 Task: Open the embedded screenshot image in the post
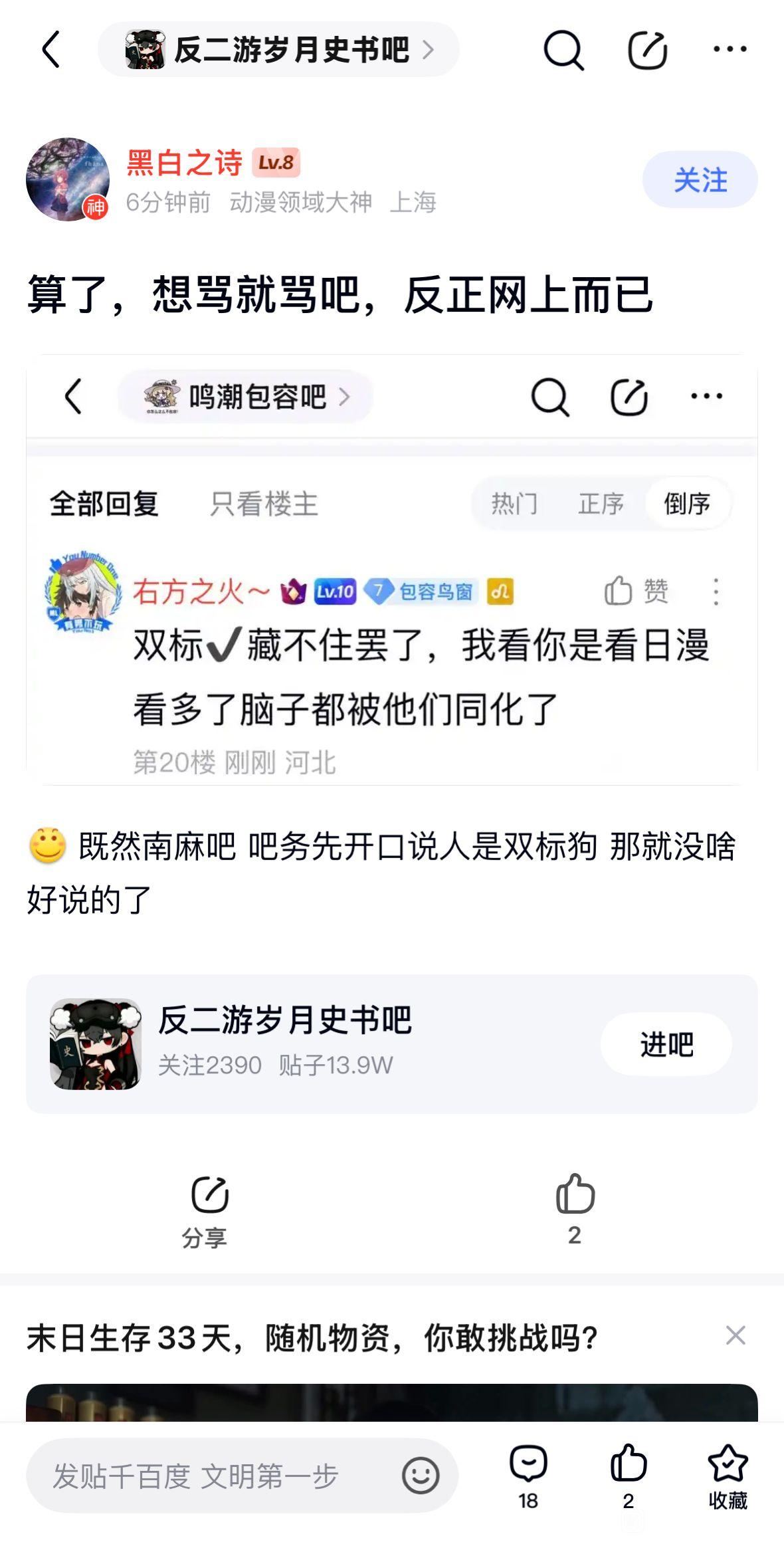click(391, 570)
